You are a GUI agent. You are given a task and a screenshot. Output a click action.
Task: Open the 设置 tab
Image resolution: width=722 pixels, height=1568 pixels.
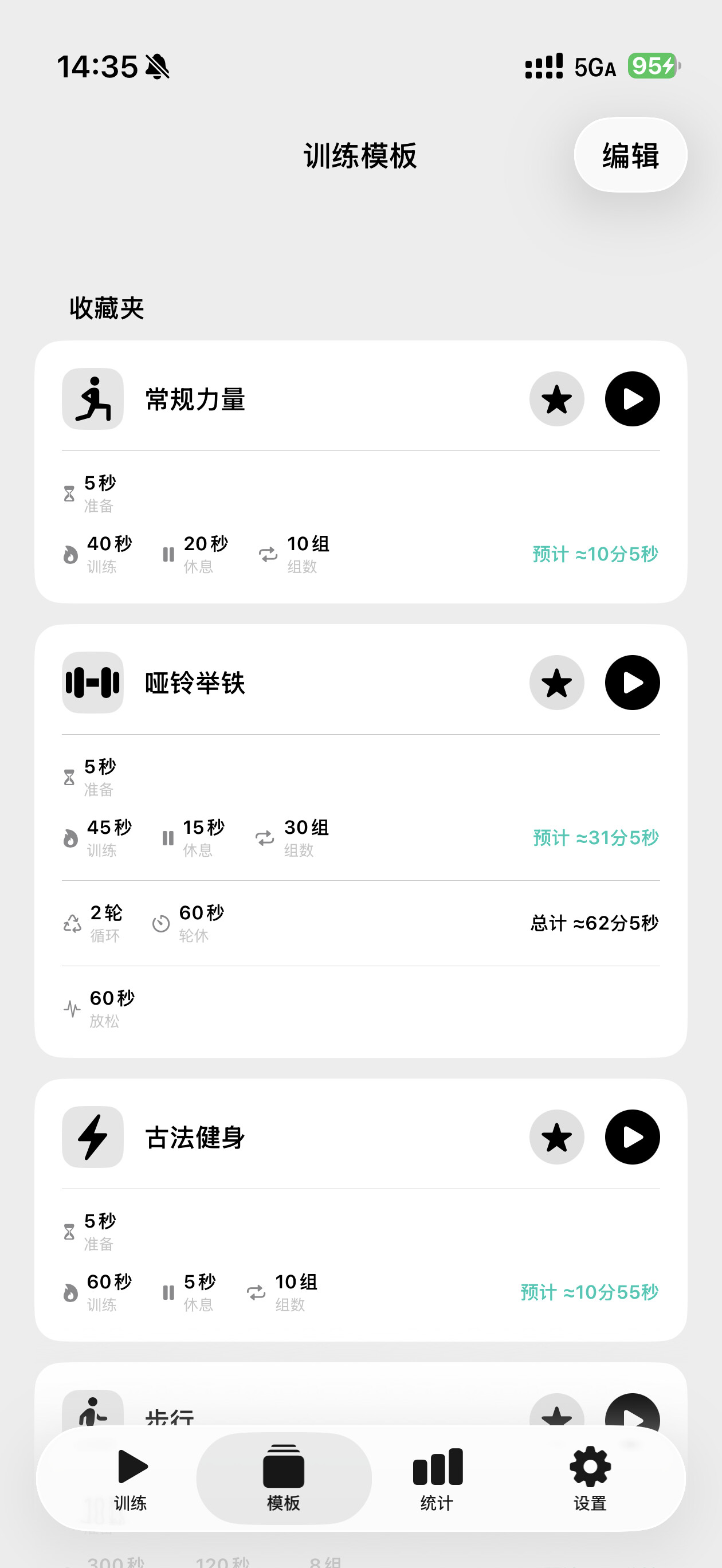pyautogui.click(x=590, y=1479)
